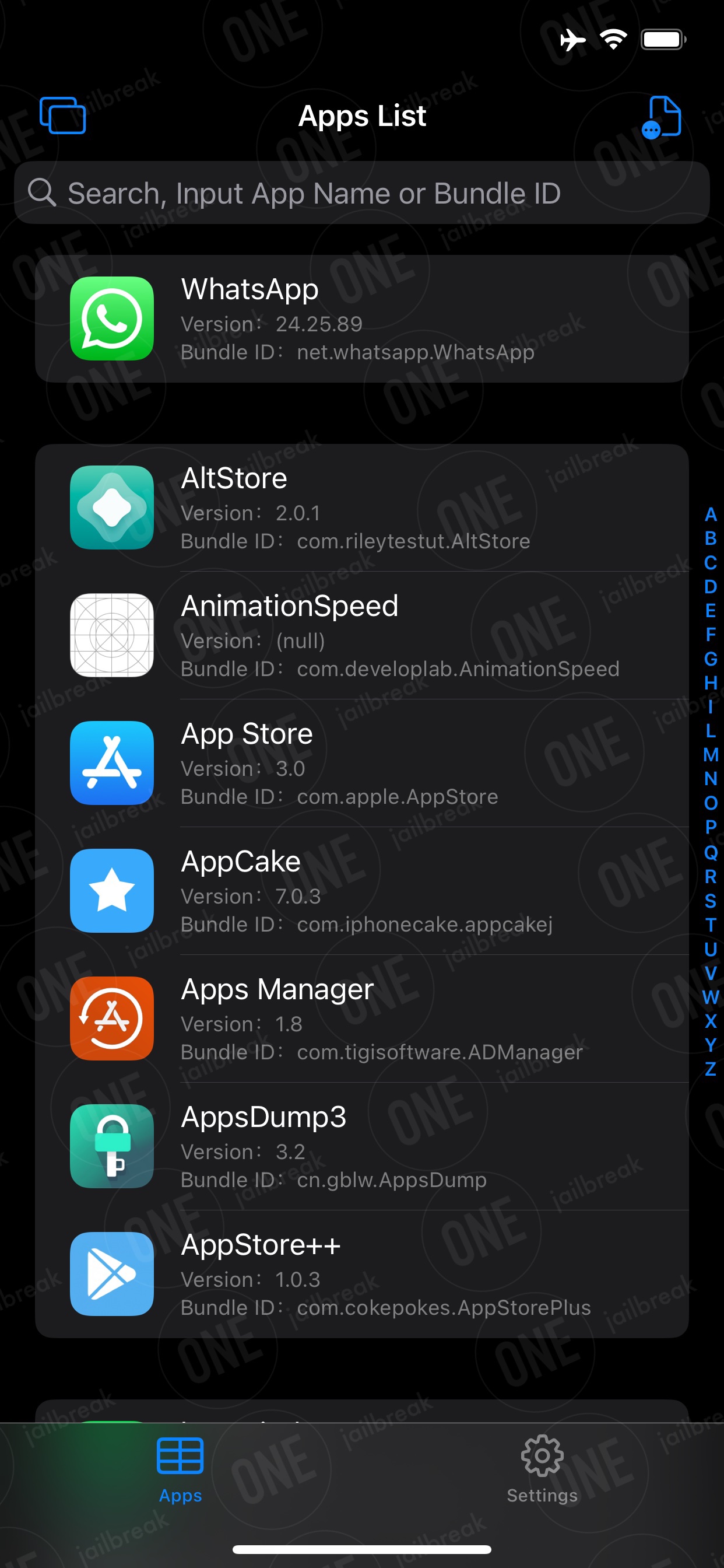Select Apps Manager in the list
This screenshot has height=1568, width=724.
(x=362, y=1019)
